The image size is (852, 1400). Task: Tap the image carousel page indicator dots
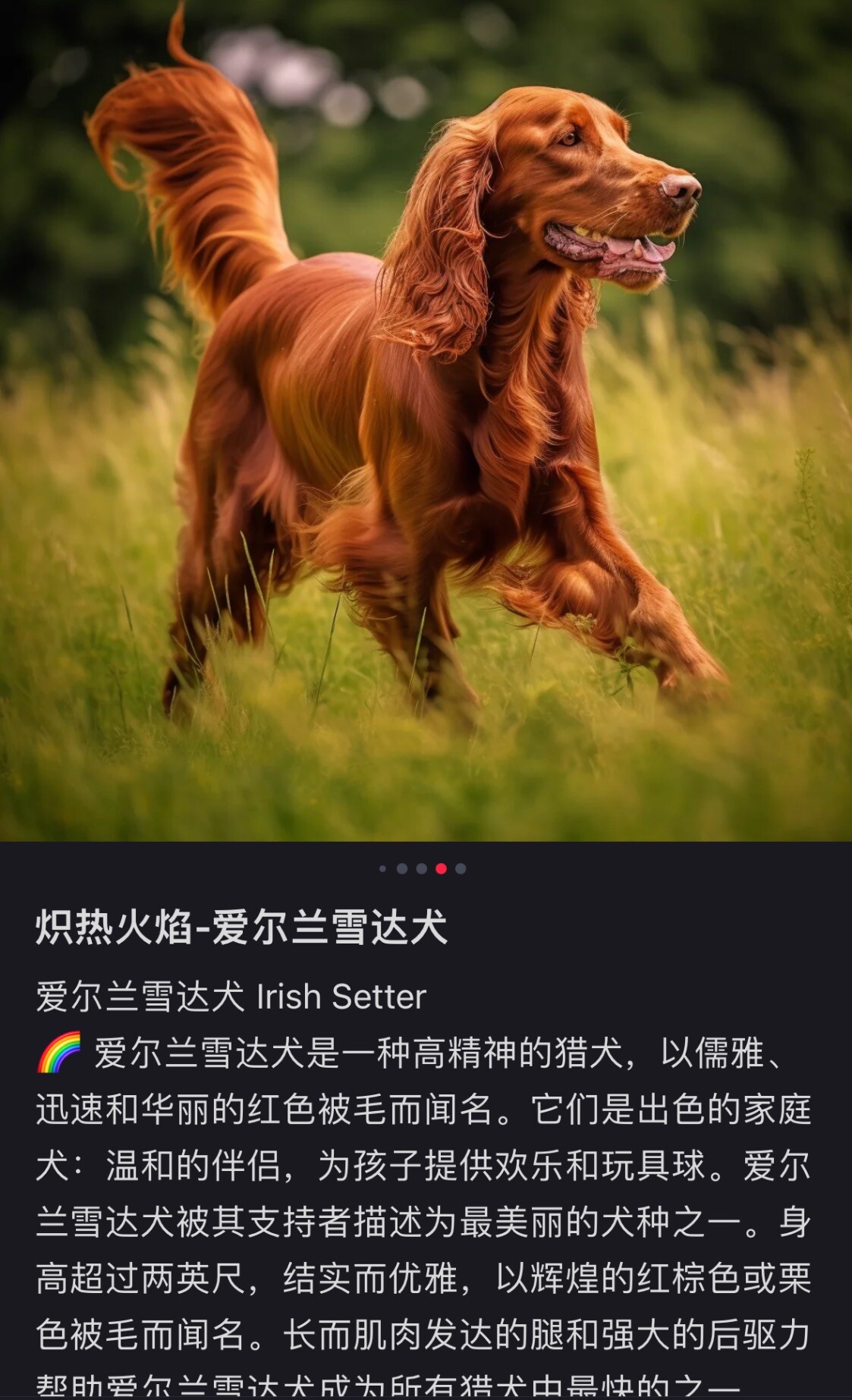[x=423, y=868]
